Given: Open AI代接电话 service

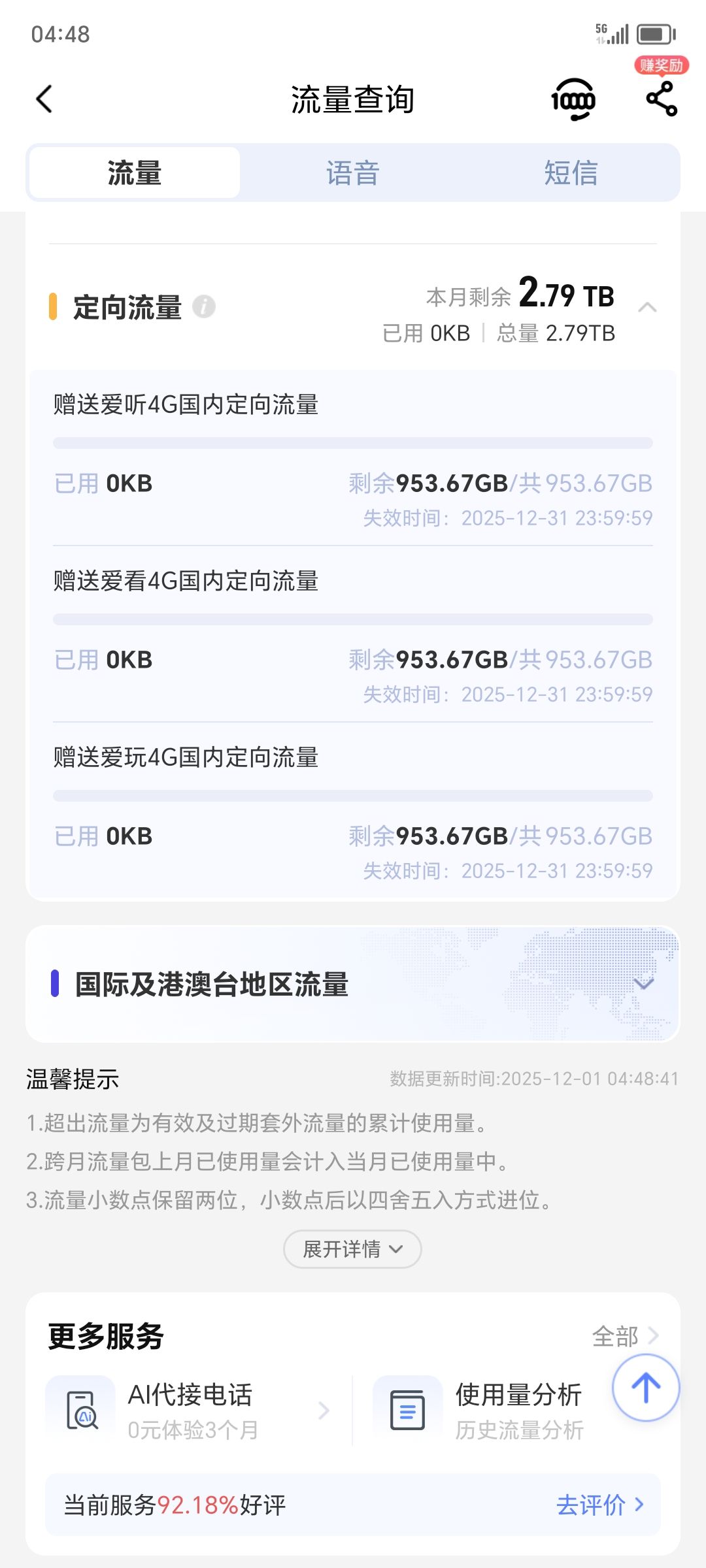Looking at the screenshot, I should (190, 1410).
